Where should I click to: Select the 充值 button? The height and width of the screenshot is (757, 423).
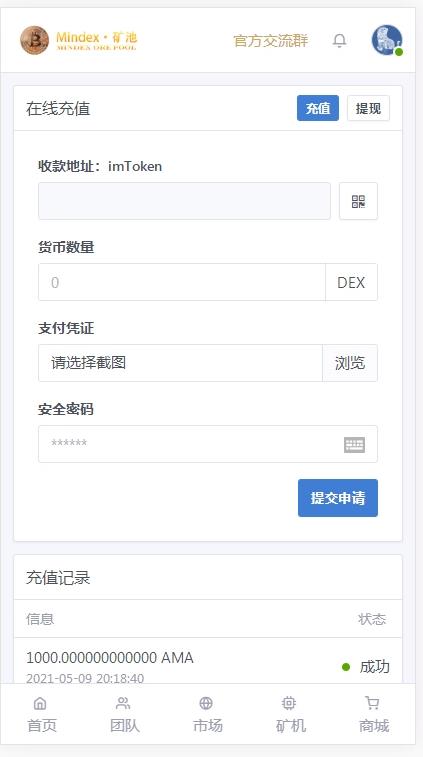318,108
